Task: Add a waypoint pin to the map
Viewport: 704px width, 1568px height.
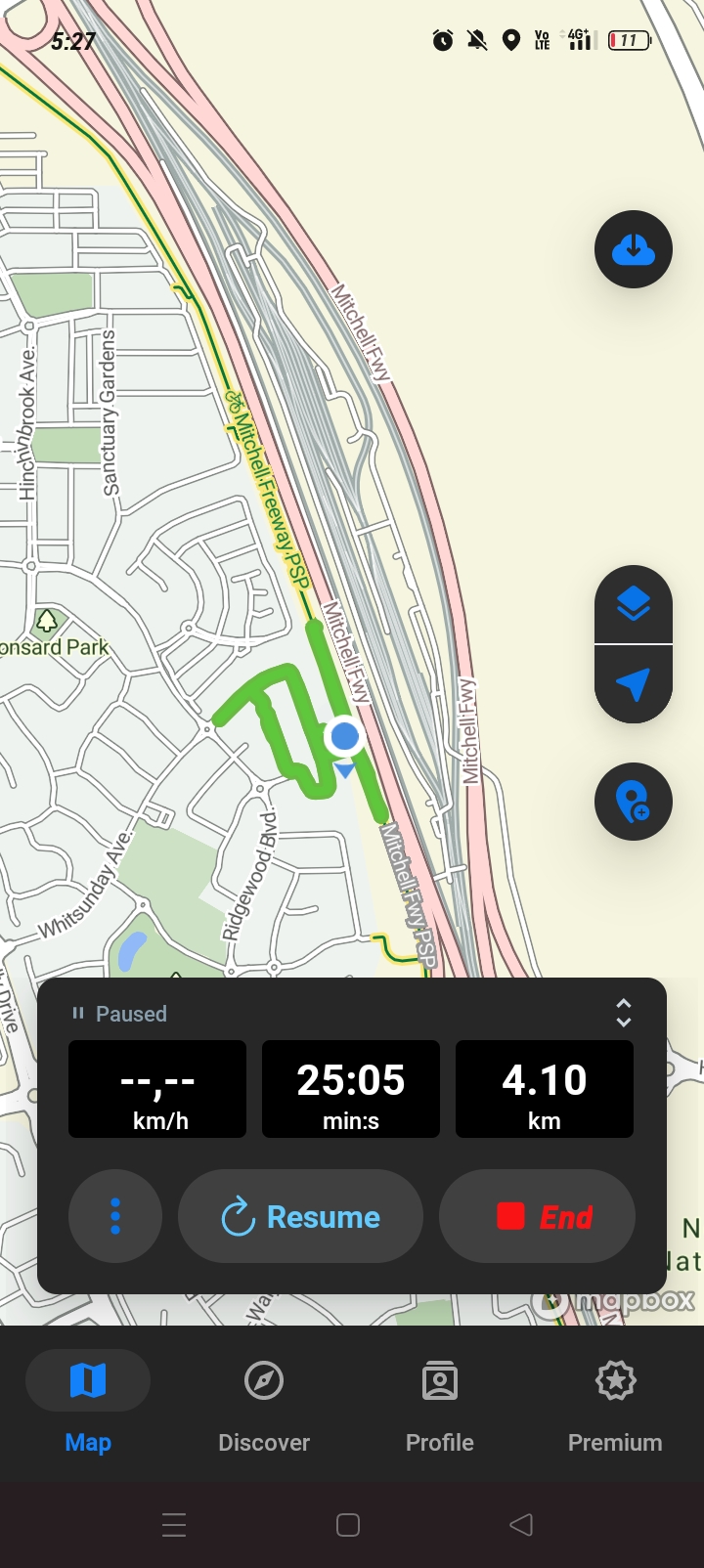Action: pos(634,802)
